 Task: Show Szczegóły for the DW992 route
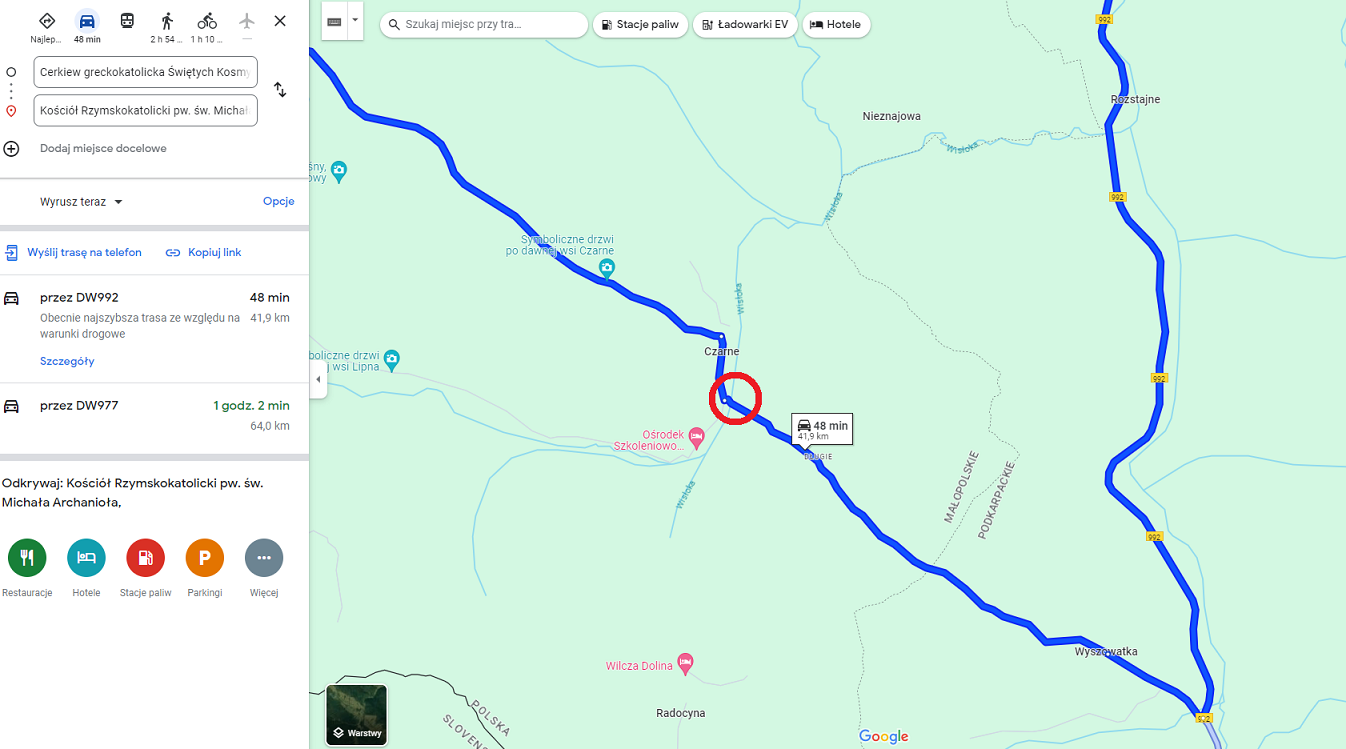tap(67, 361)
